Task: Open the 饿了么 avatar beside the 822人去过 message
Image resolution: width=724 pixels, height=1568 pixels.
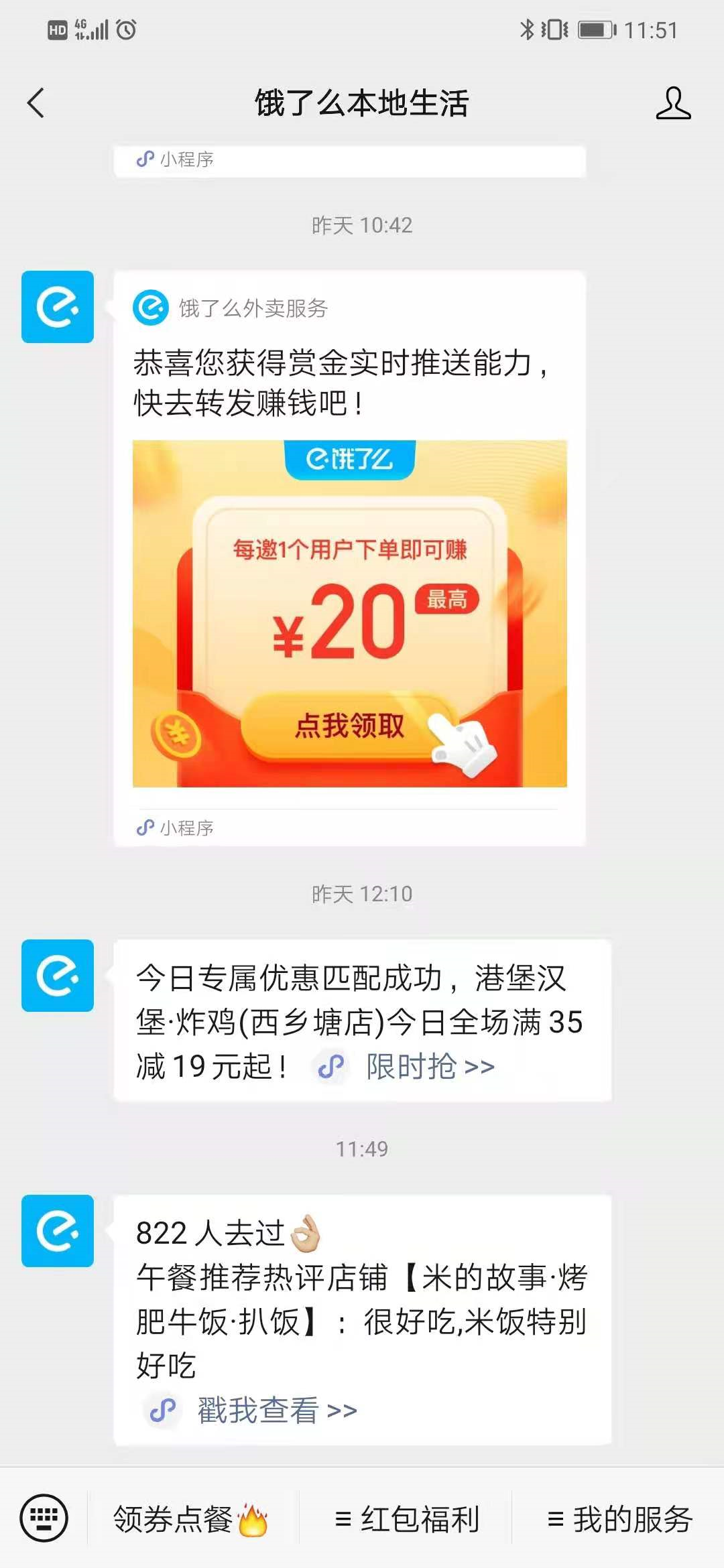Action: point(58,1230)
